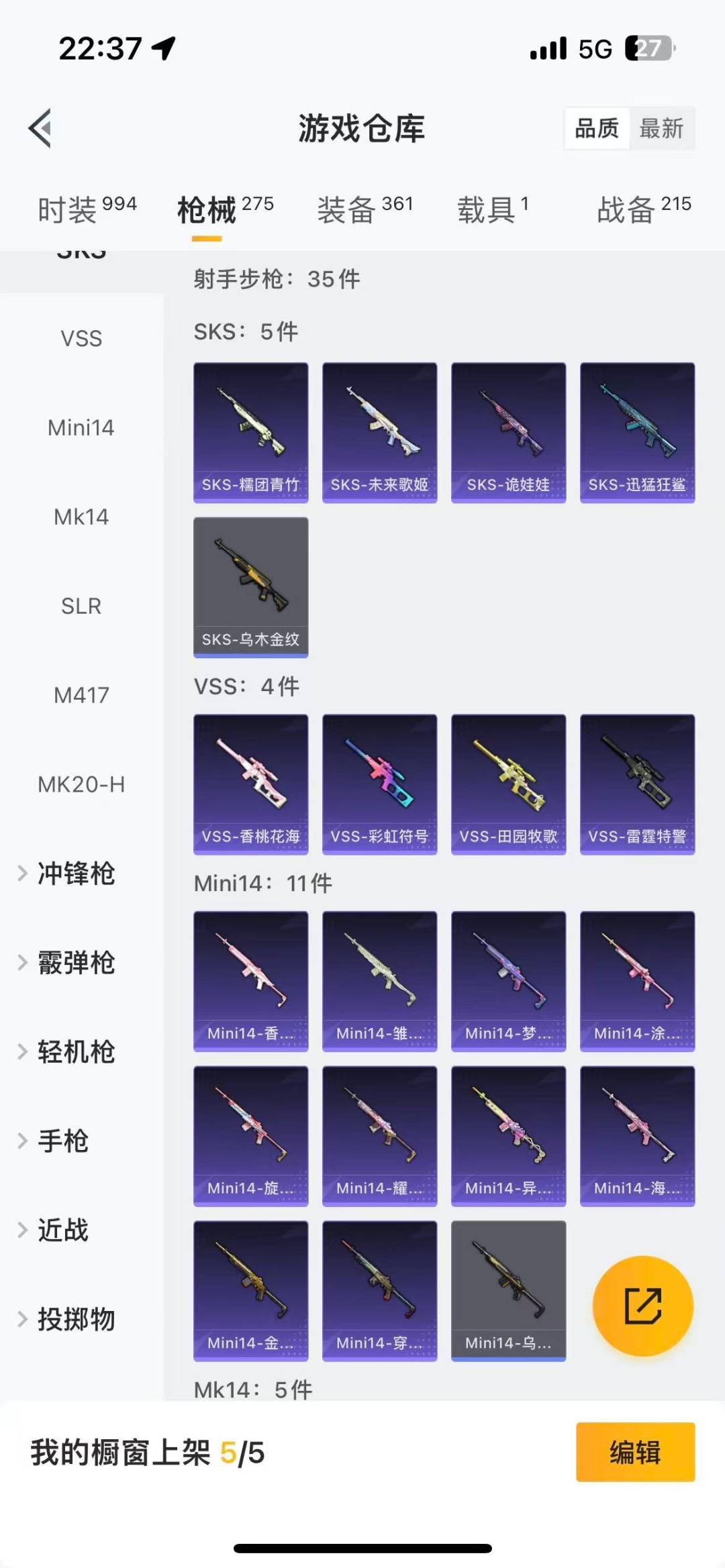The image size is (725, 1568).
Task: View the SKS-乌木金纹 skin
Action: [250, 587]
